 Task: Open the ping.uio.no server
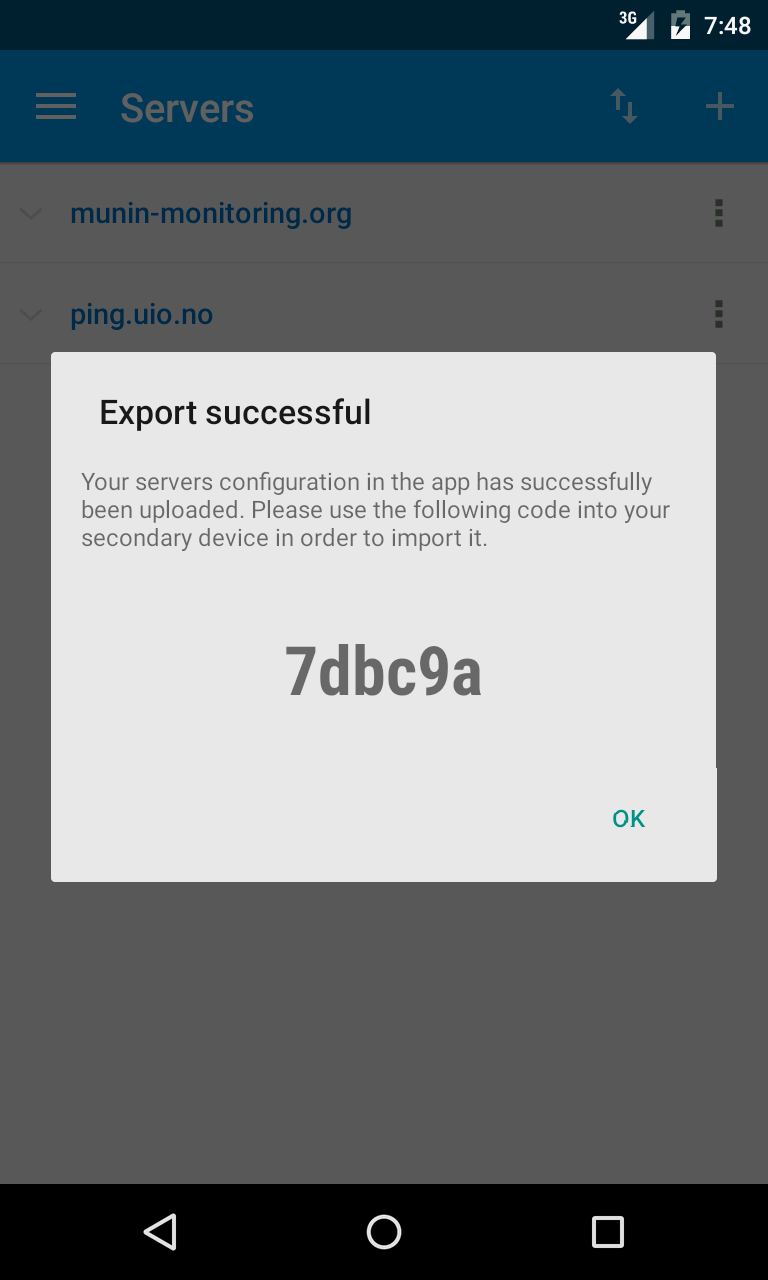coord(142,315)
